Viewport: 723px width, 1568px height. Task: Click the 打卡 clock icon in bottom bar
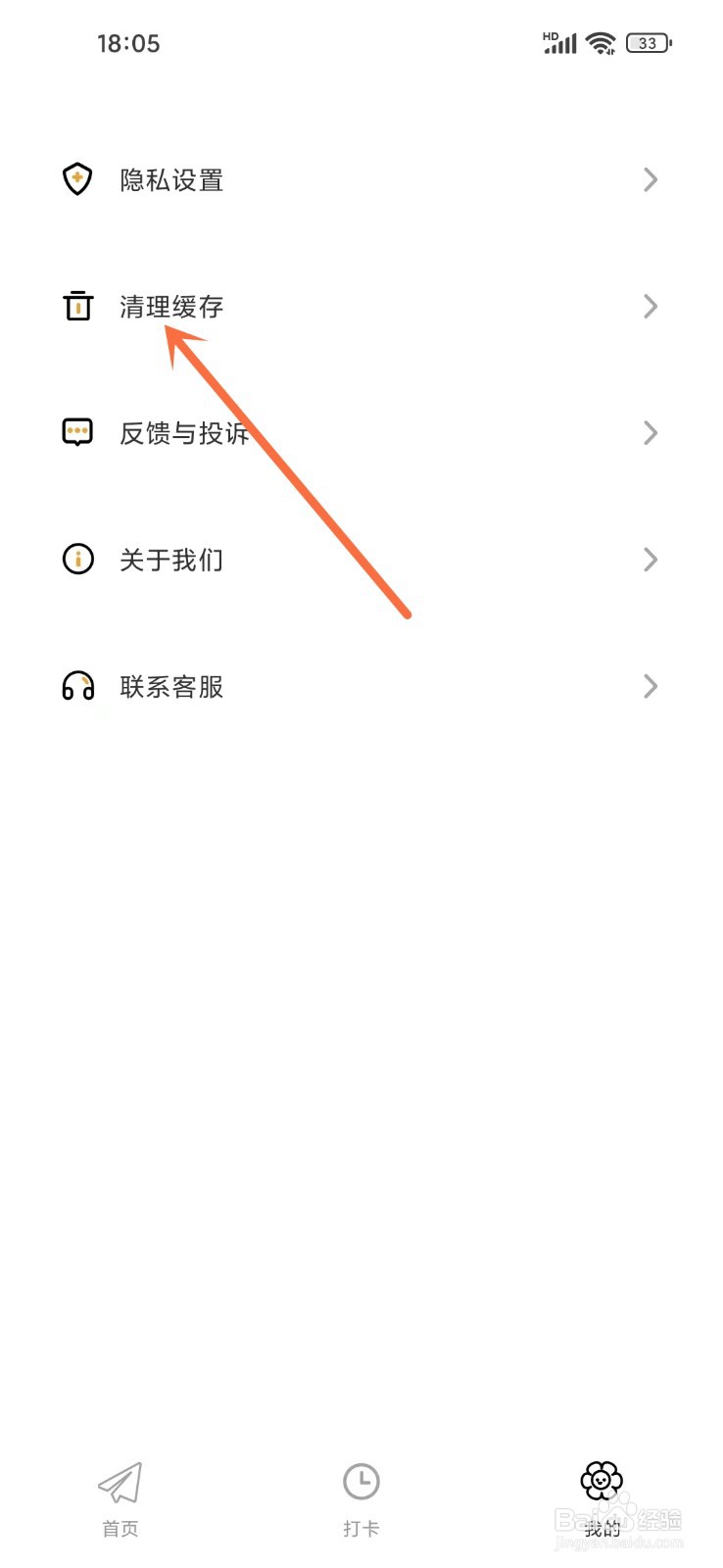coord(361,1480)
